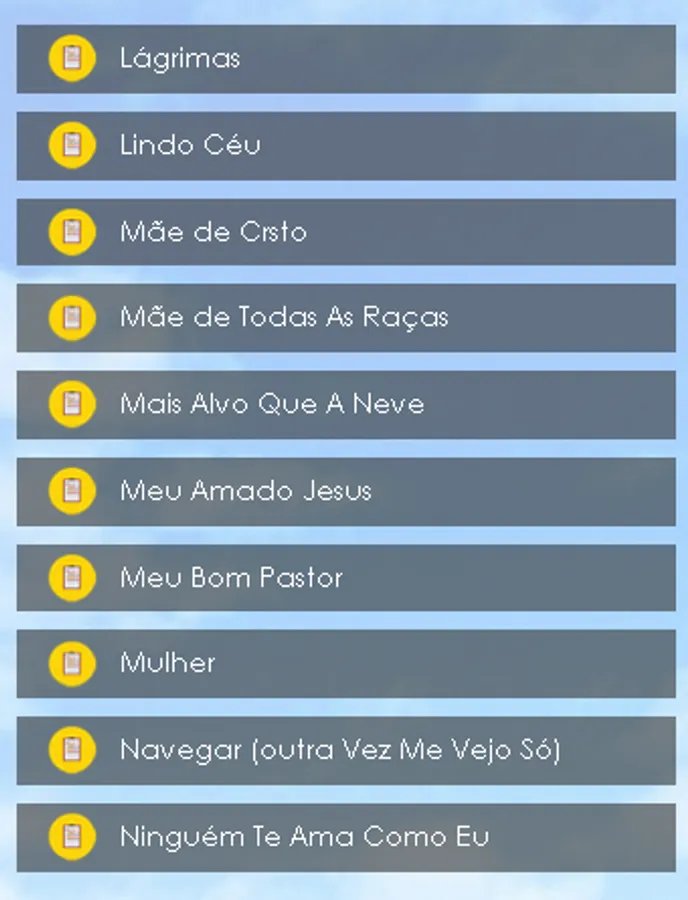Select Ninguém Te Ama Como Eu
688x900 pixels.
[x=345, y=837]
